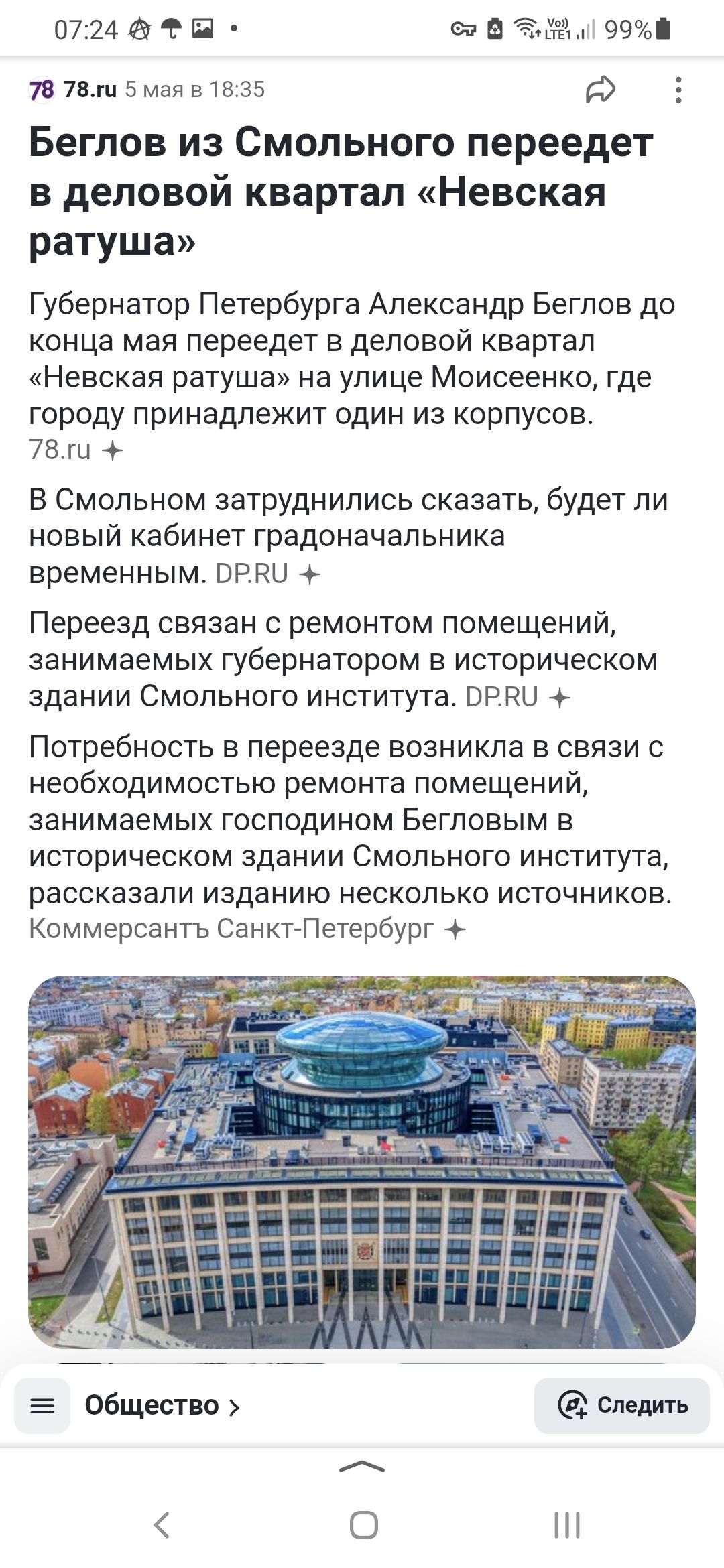The image size is (724, 1568).
Task: Open DP.RU source after "Смольного института" sentence
Action: click(x=518, y=697)
